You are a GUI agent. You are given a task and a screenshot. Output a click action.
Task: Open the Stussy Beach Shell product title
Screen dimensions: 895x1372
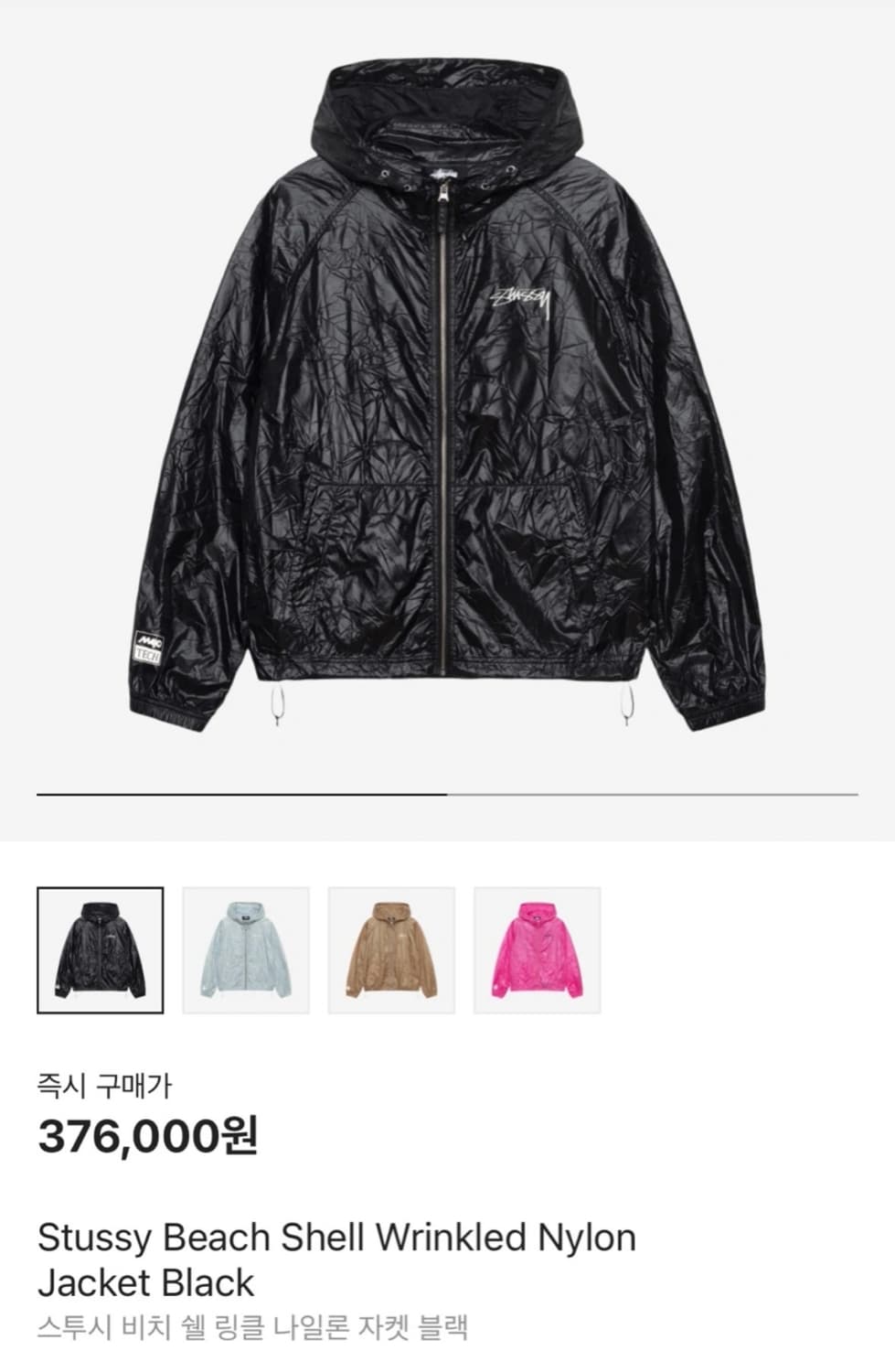(338, 1237)
